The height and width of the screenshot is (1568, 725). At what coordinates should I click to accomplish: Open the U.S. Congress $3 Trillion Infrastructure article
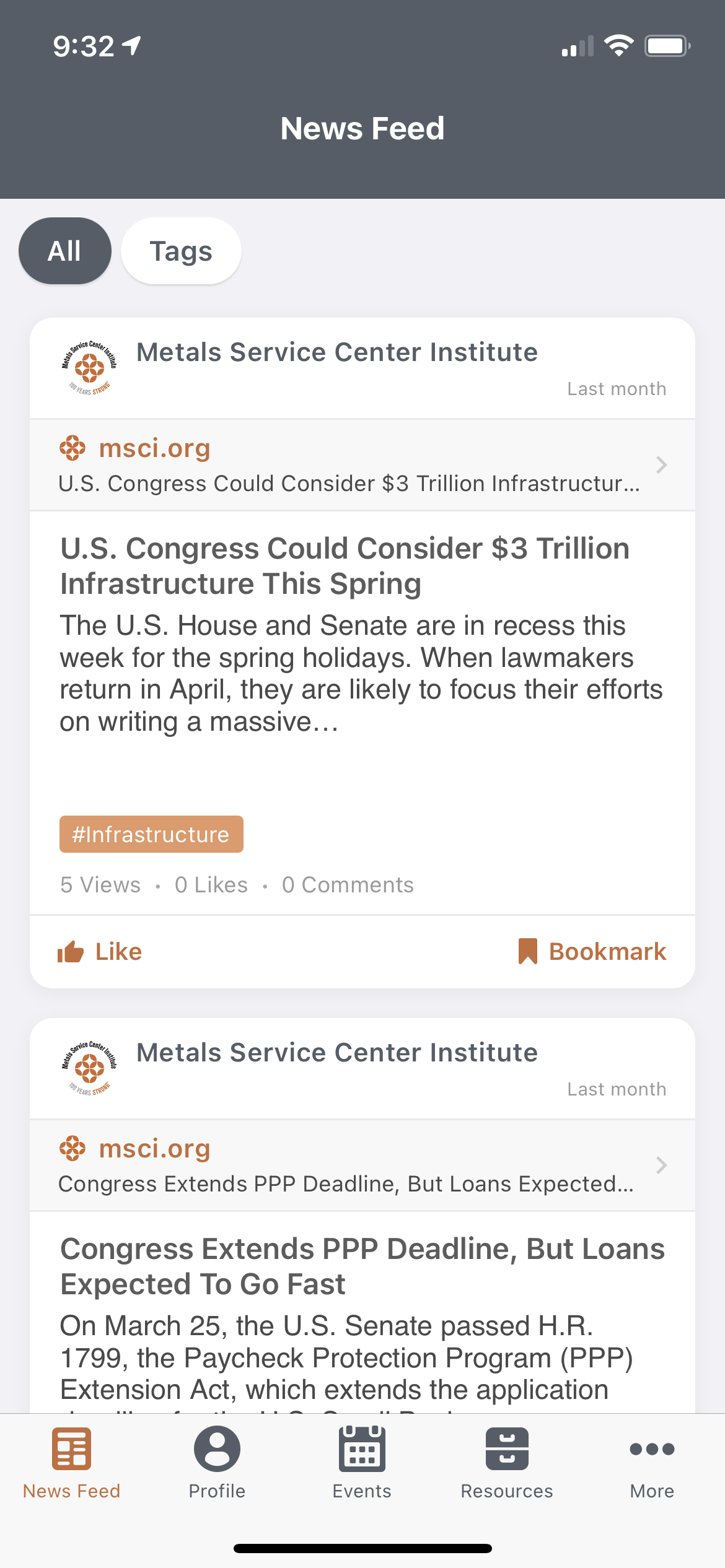coord(345,565)
